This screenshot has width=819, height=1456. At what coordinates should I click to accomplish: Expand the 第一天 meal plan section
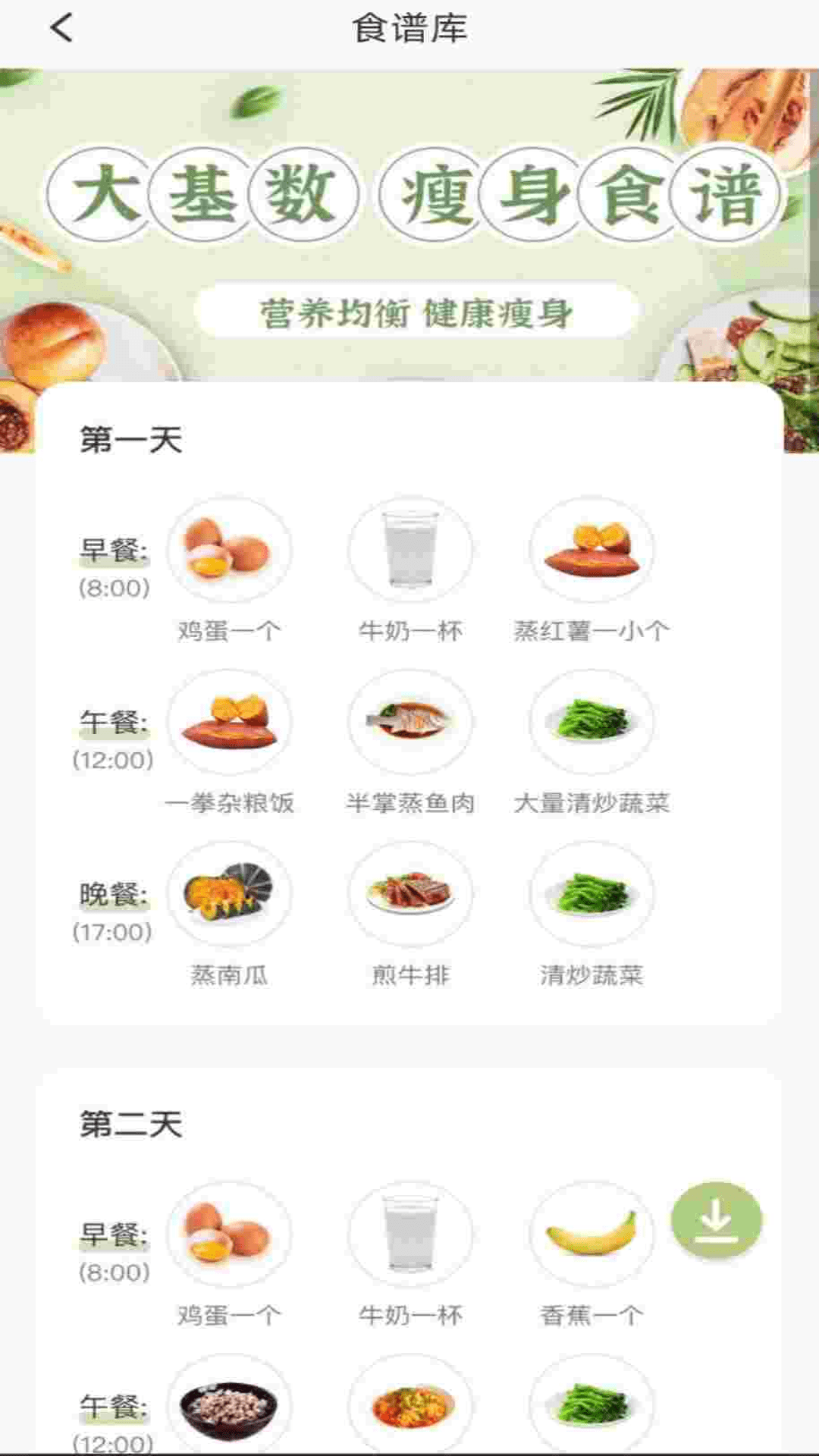coord(130,438)
